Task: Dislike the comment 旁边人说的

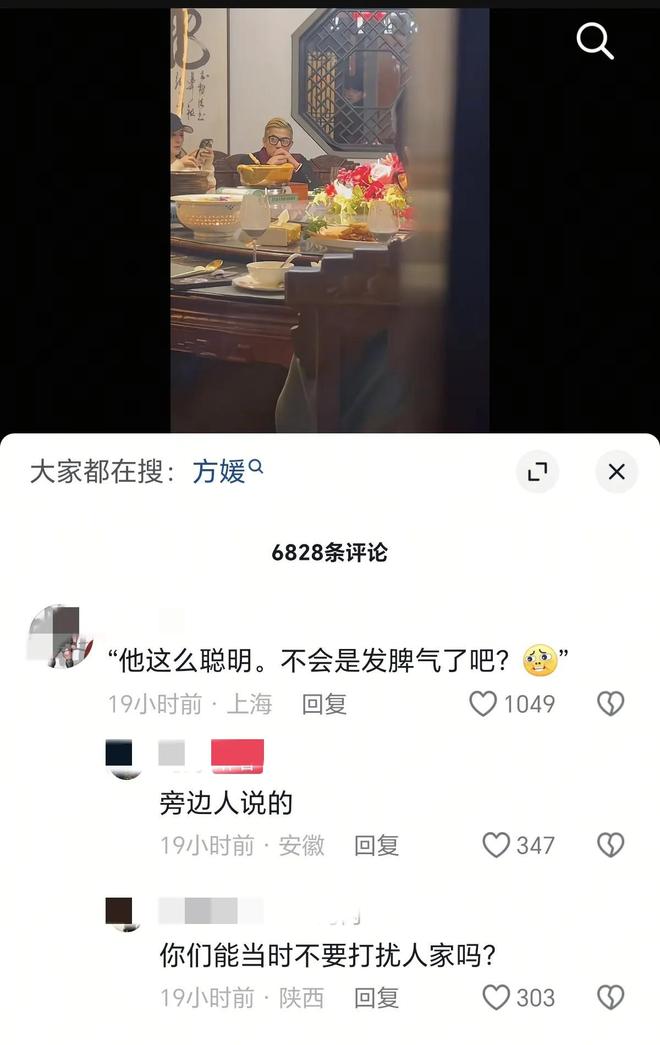Action: click(x=610, y=845)
